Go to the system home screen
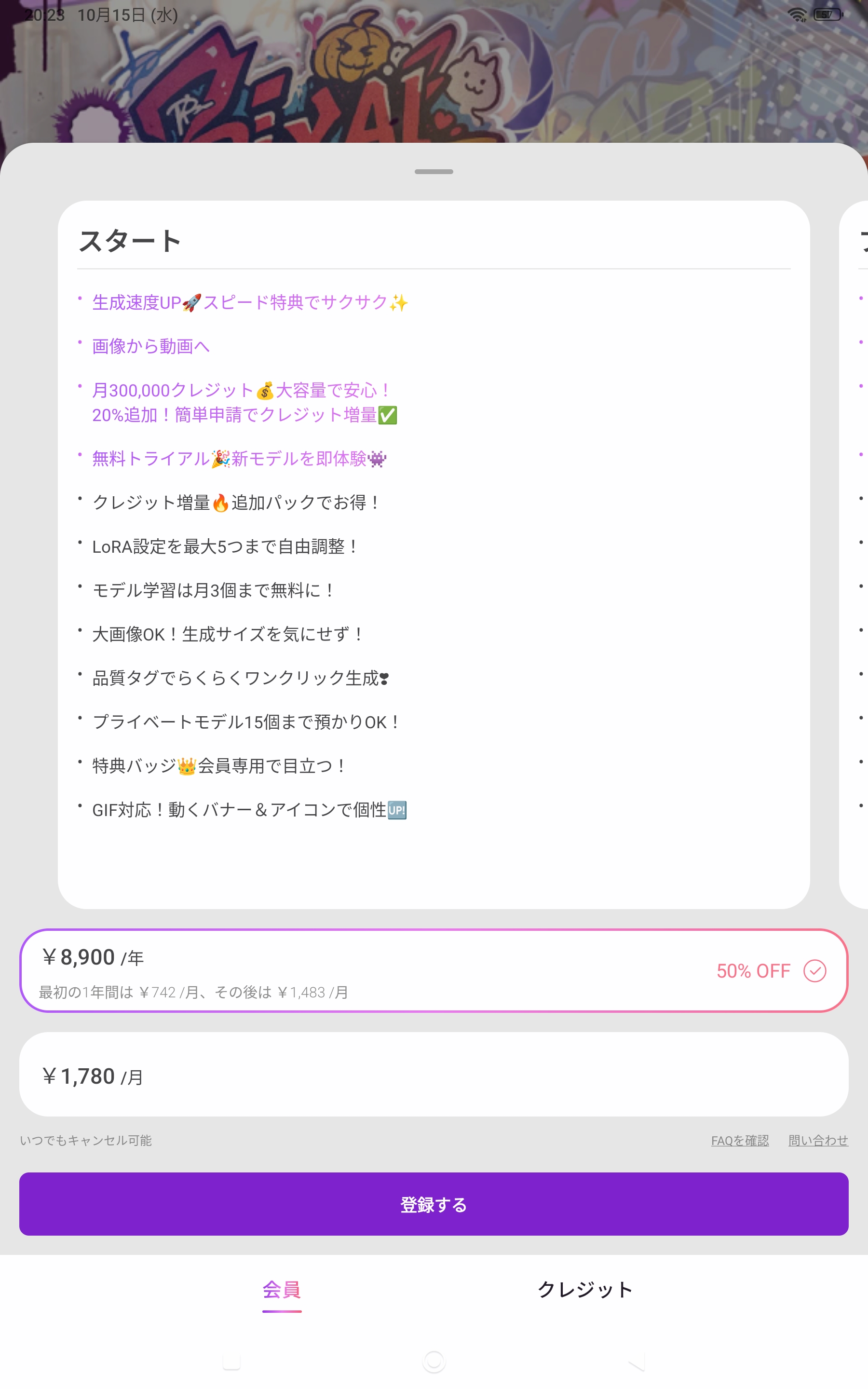The height and width of the screenshot is (1389, 868). click(434, 1361)
